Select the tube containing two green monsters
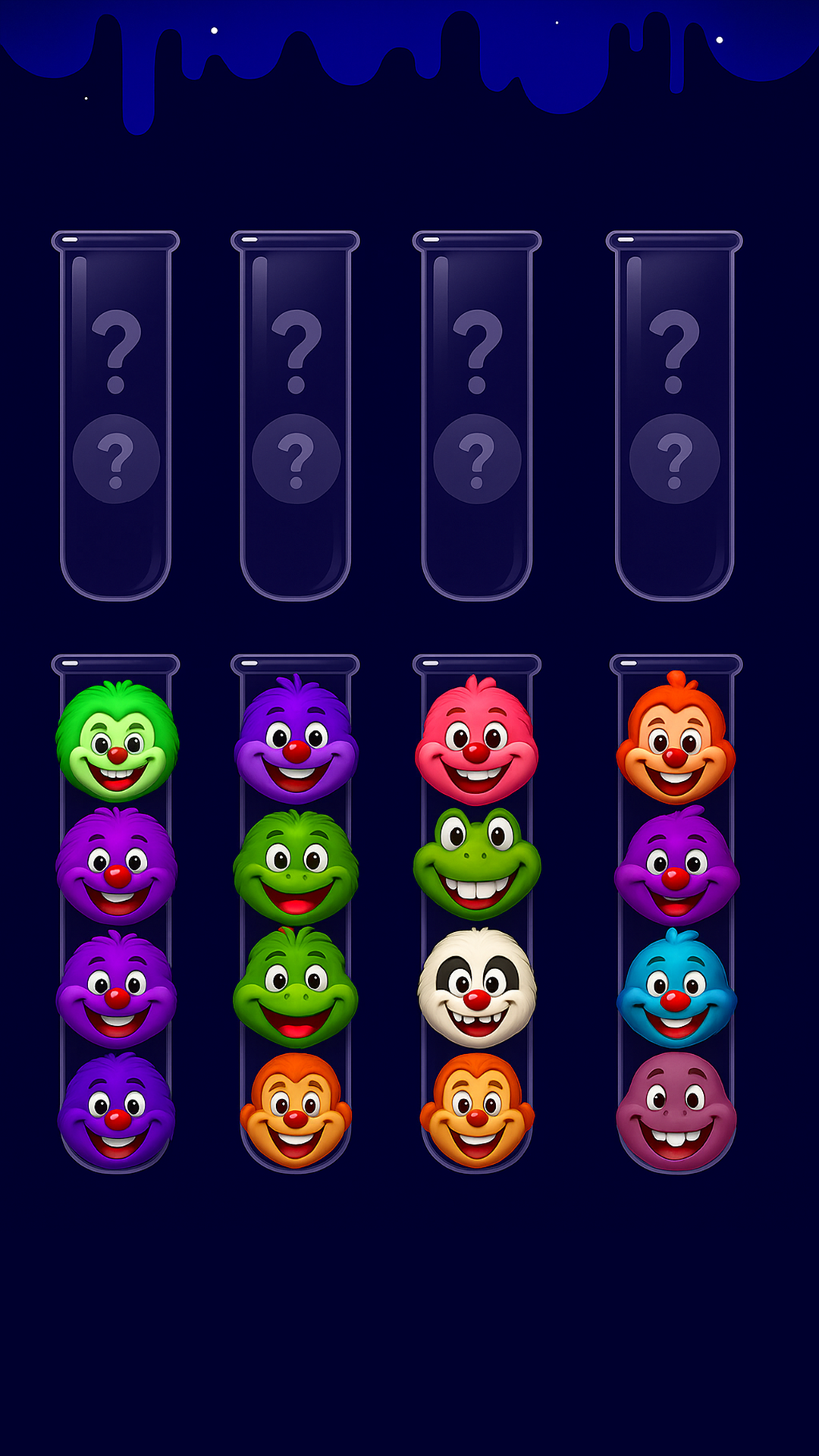819x1456 pixels. (296, 914)
